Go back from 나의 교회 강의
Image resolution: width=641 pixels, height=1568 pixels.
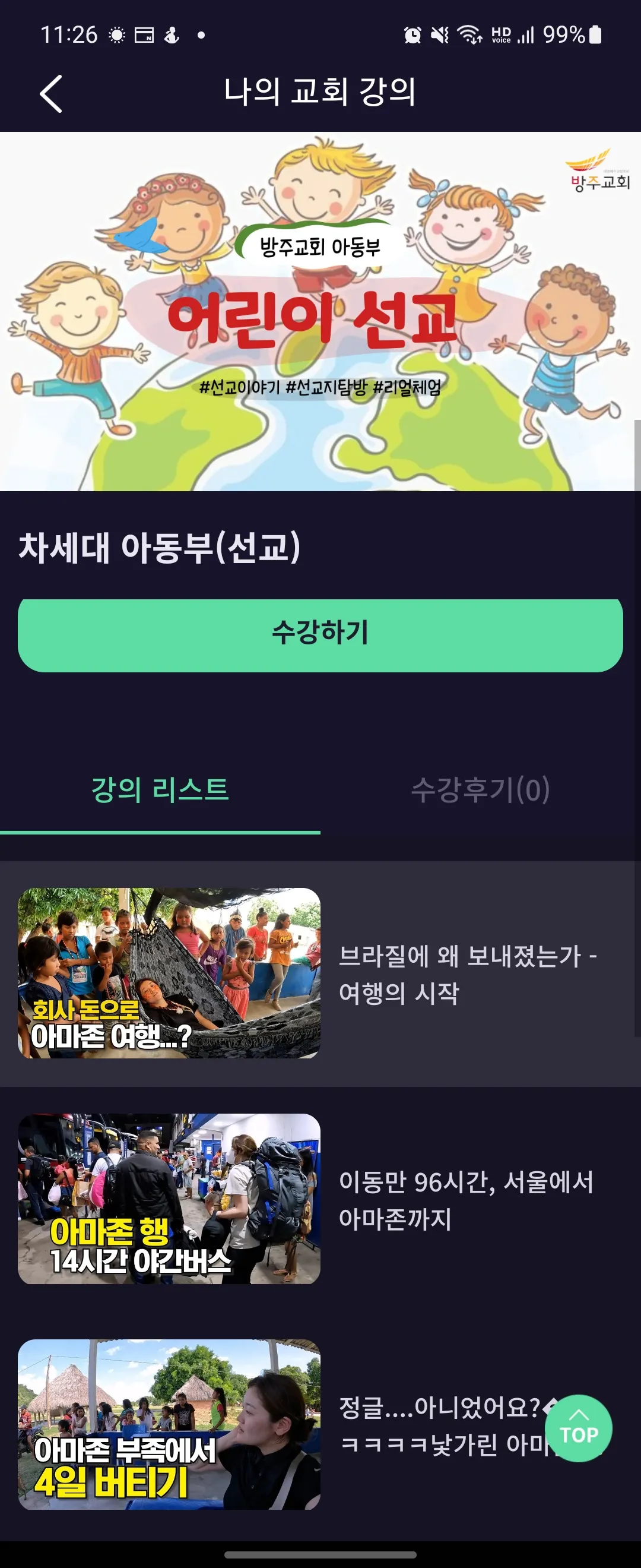[x=51, y=94]
